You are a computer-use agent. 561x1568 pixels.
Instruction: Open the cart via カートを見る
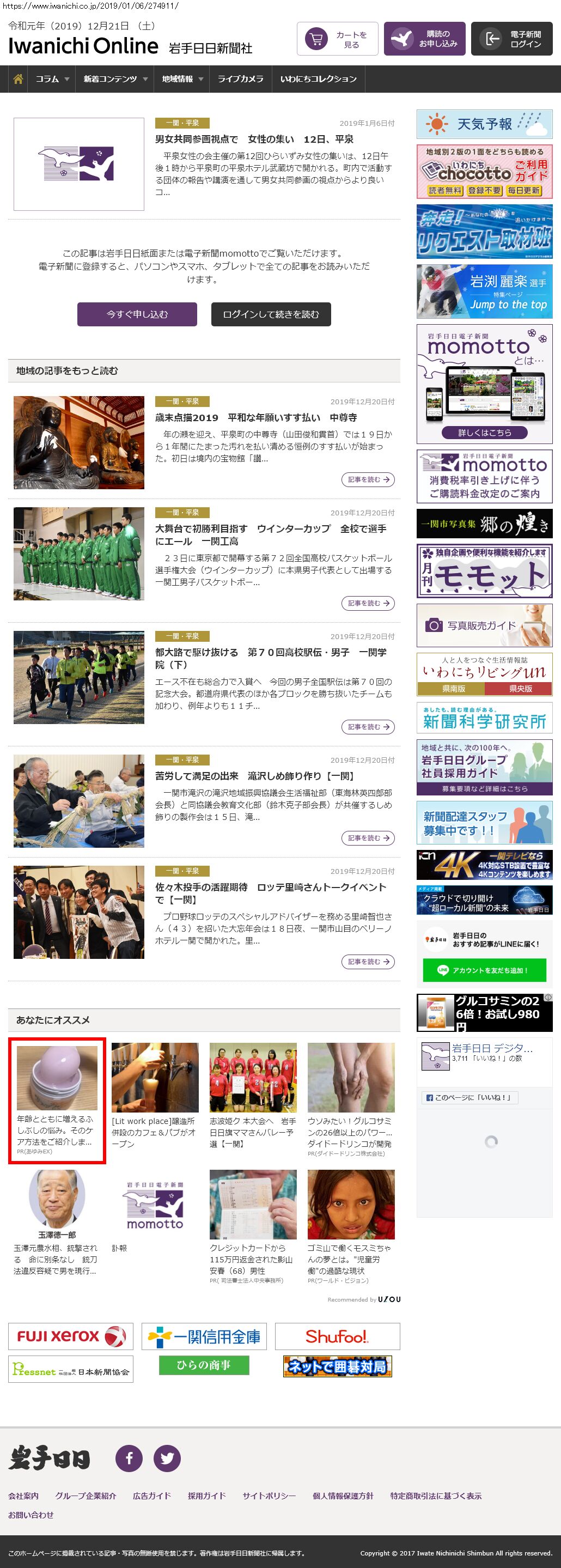tap(337, 39)
